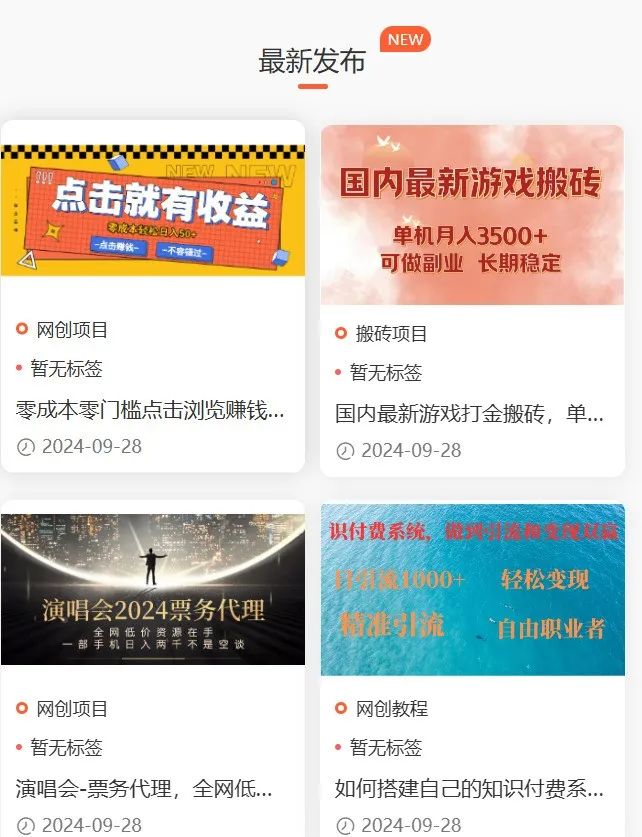Open title 演唱会-票务代理，全网低
642x837 pixels.
144,788
